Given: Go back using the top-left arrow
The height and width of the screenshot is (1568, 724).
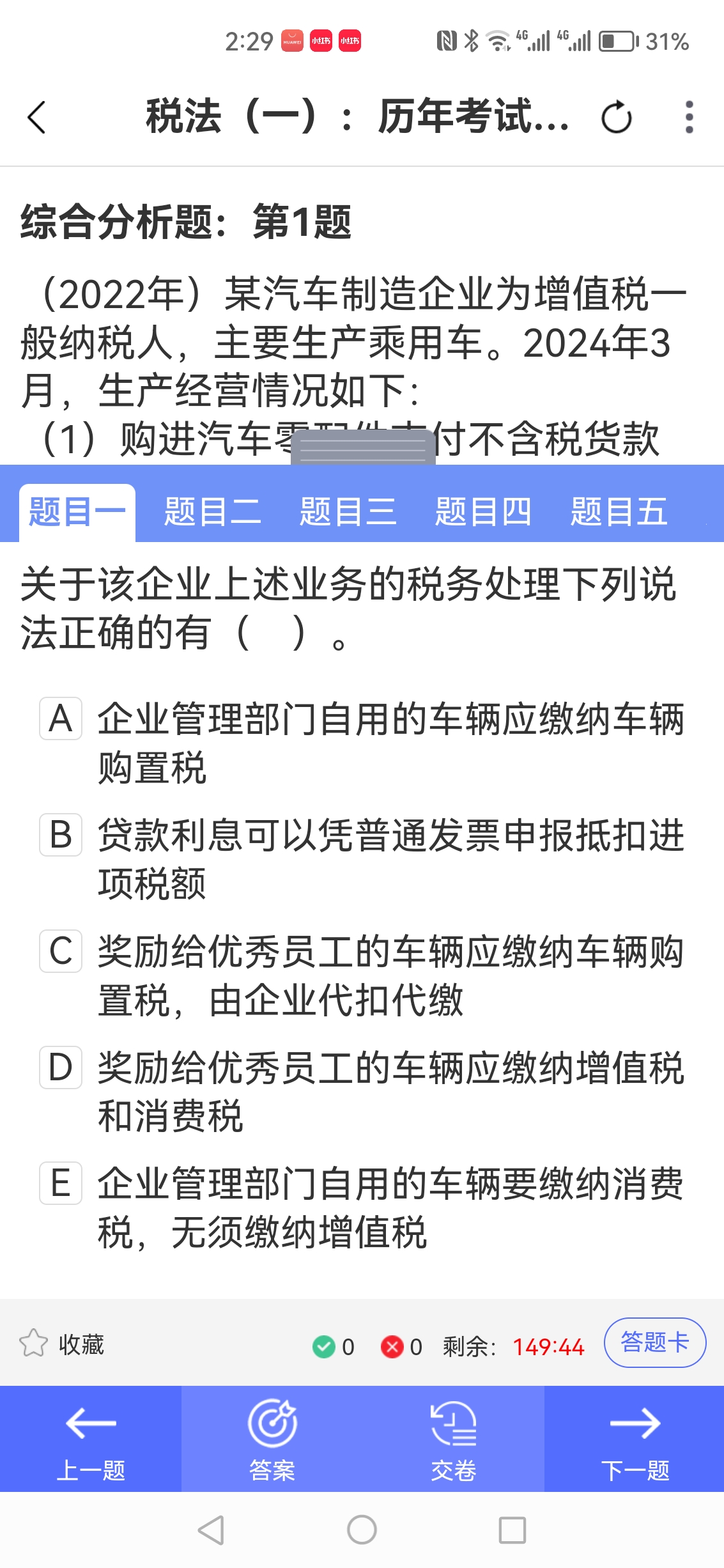Looking at the screenshot, I should 37,118.
